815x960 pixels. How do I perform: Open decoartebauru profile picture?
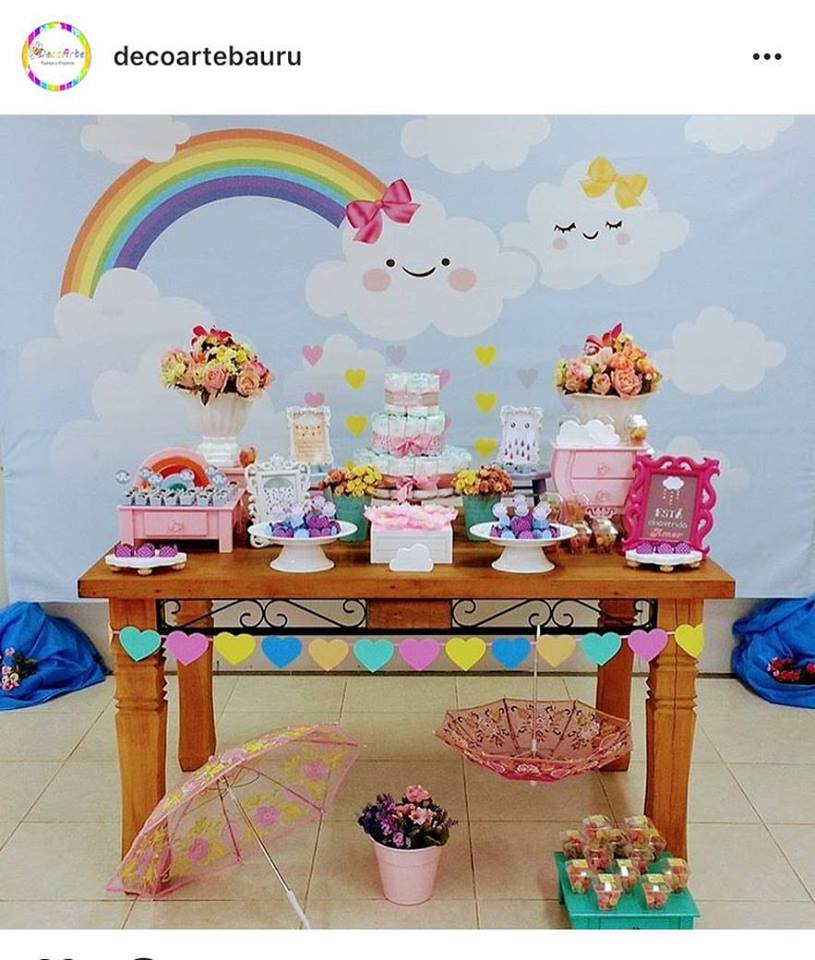(x=56, y=56)
